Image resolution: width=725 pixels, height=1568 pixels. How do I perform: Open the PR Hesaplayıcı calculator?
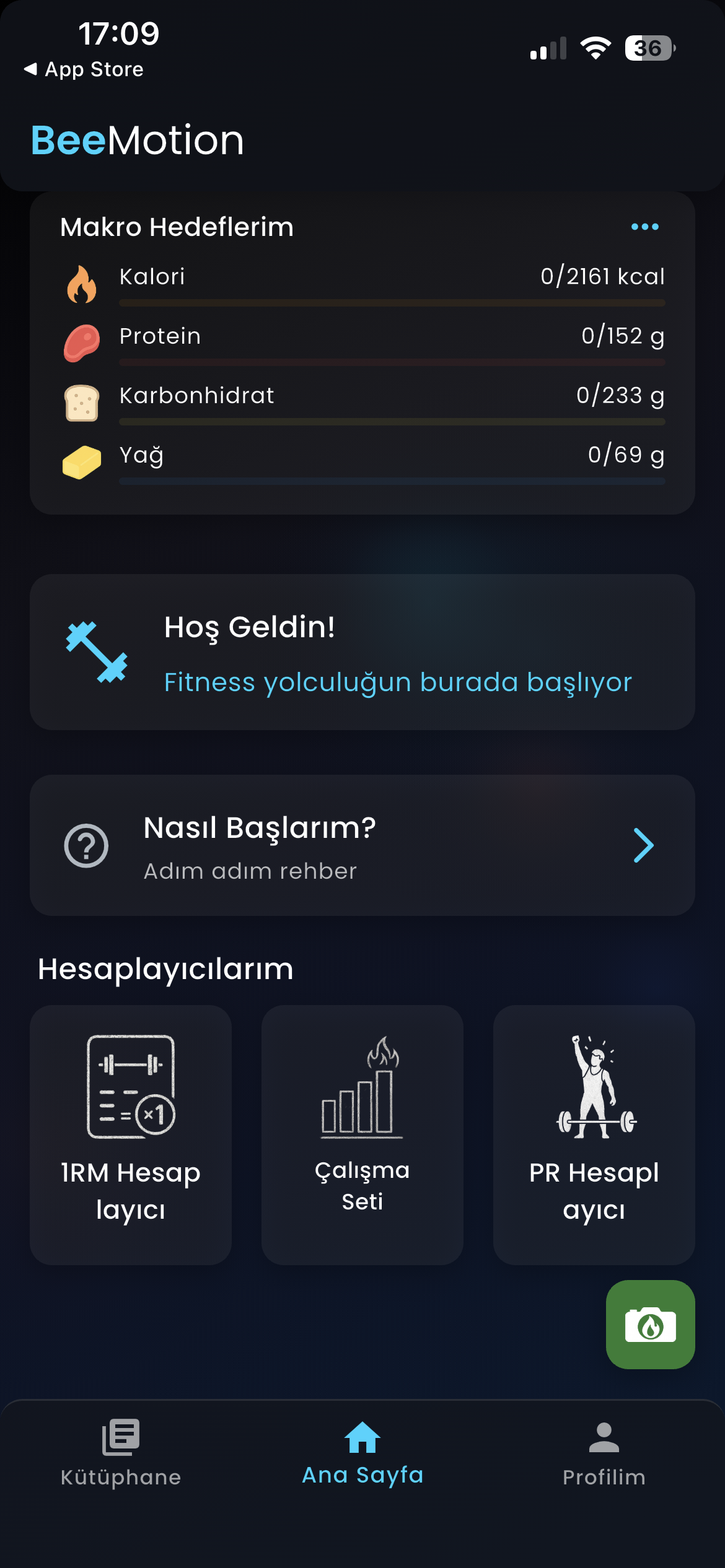[x=594, y=1135]
